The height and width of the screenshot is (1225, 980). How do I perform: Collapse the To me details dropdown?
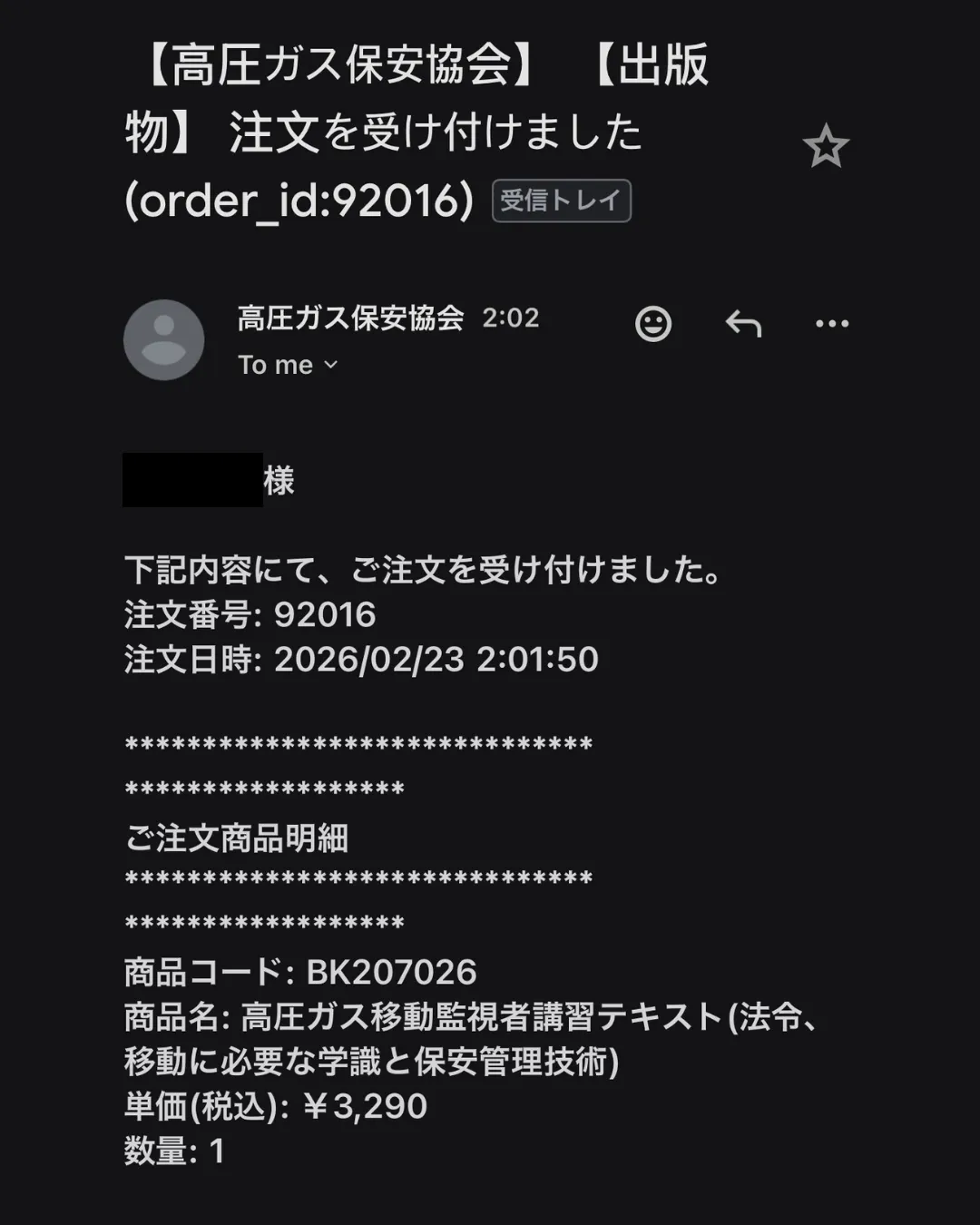coord(289,365)
